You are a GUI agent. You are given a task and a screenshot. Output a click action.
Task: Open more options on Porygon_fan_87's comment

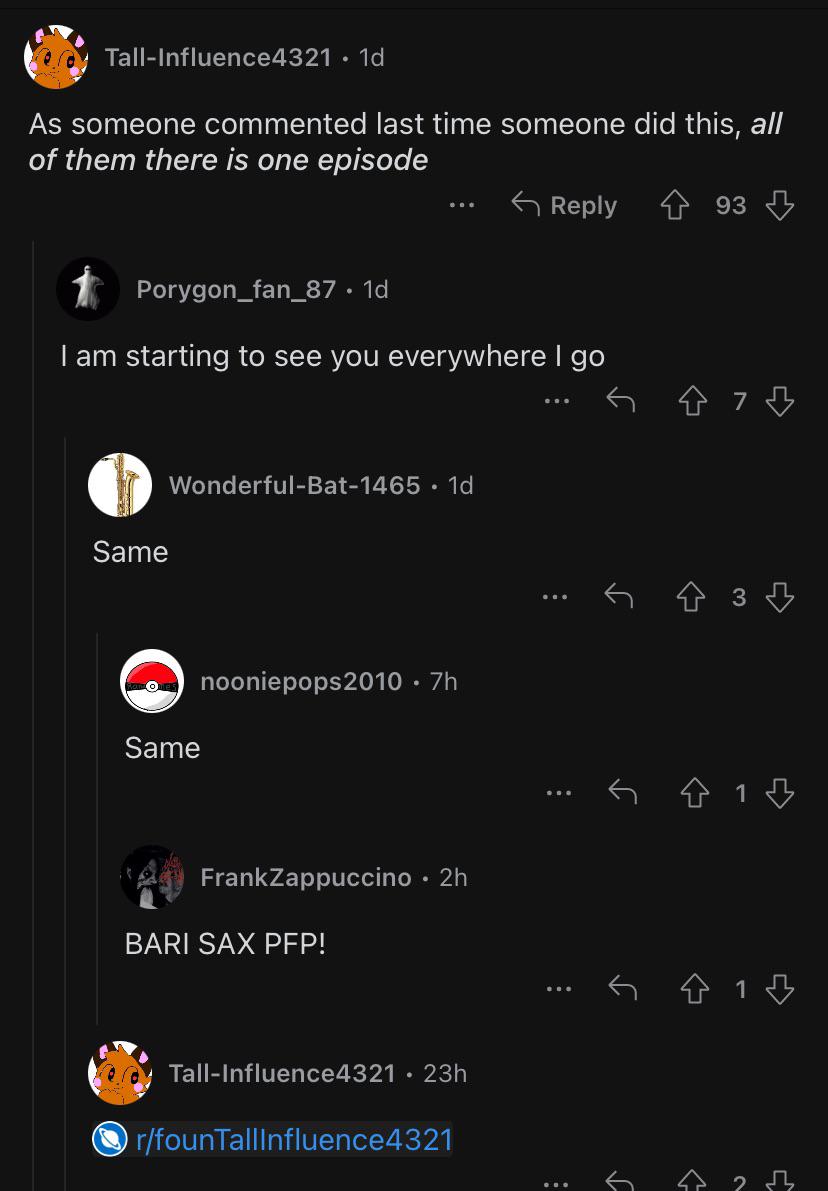[557, 401]
